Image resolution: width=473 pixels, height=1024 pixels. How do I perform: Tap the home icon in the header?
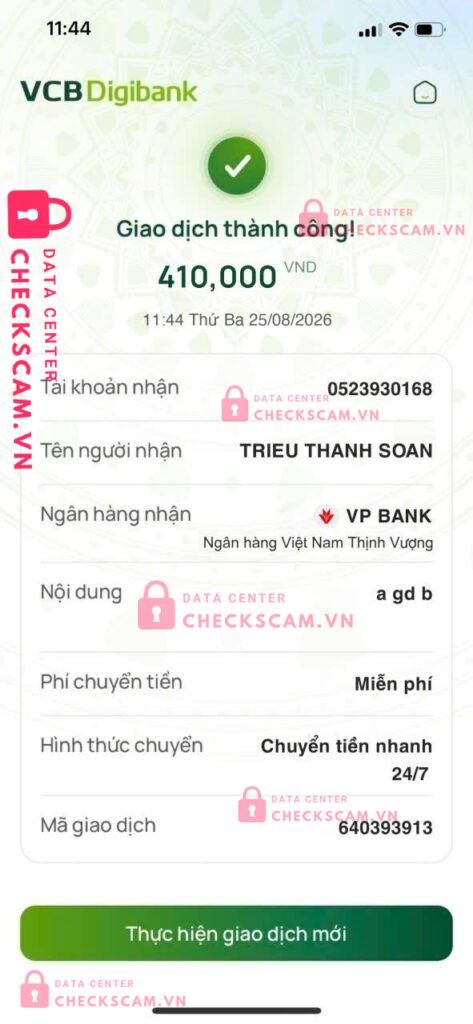pos(425,93)
